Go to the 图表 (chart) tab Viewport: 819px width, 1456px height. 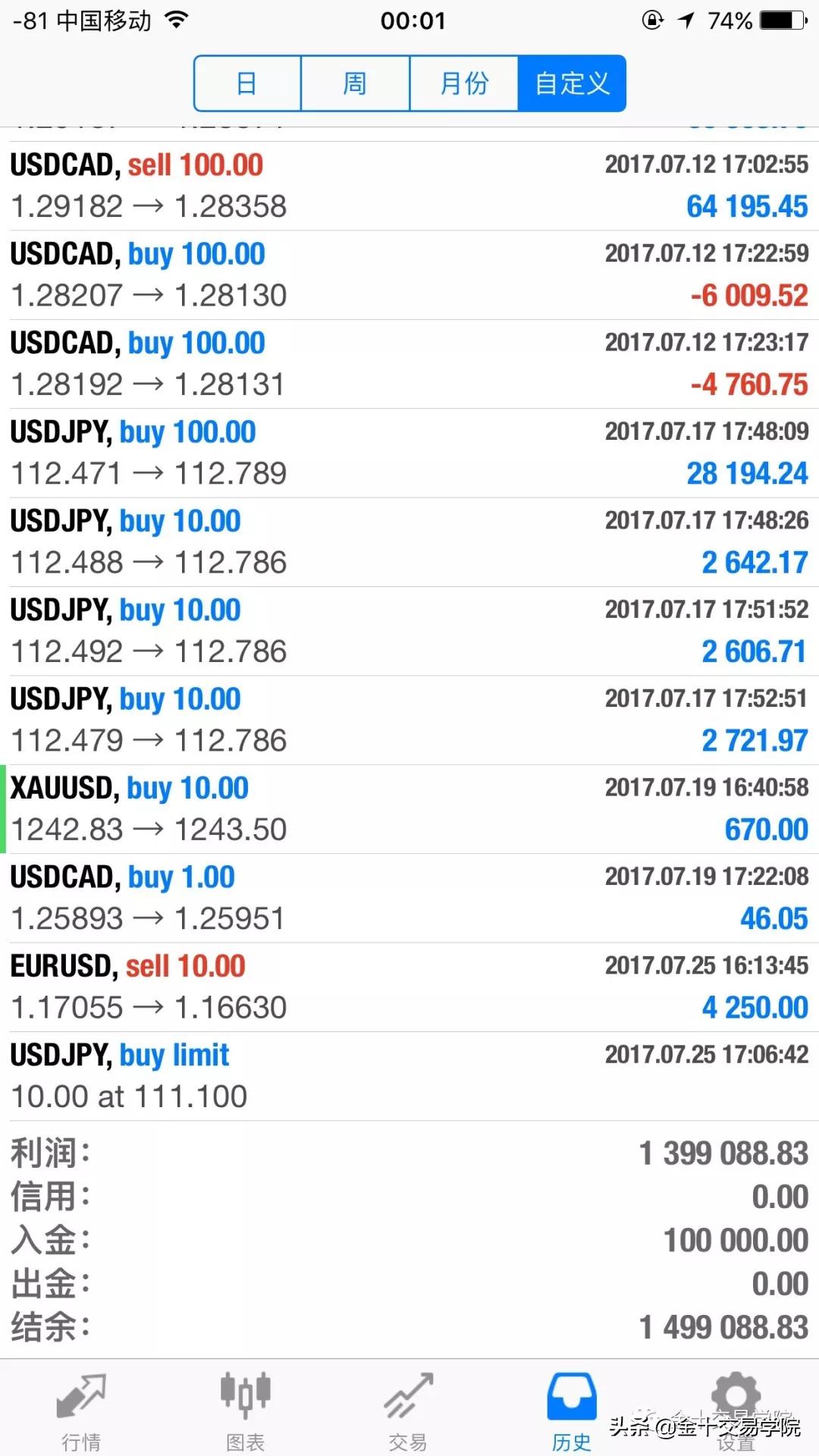pyautogui.click(x=245, y=1410)
